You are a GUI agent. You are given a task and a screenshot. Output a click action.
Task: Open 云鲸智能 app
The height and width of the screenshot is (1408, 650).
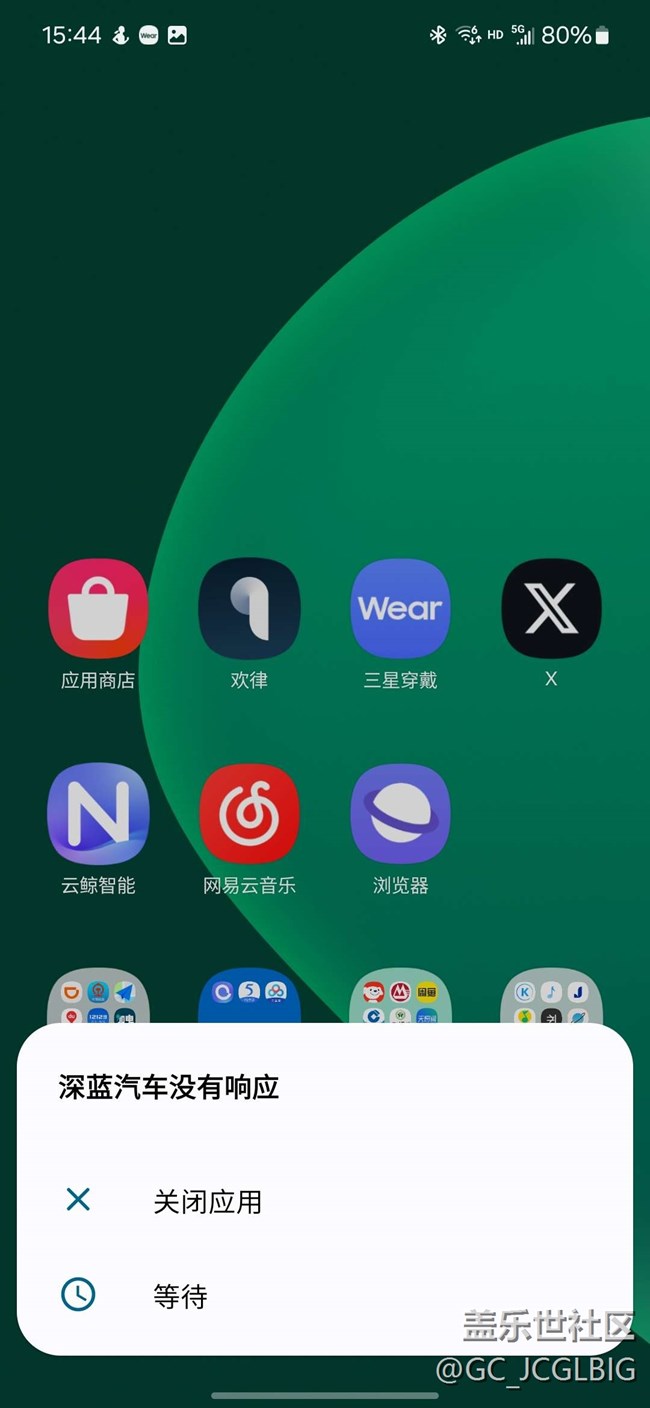point(98,814)
